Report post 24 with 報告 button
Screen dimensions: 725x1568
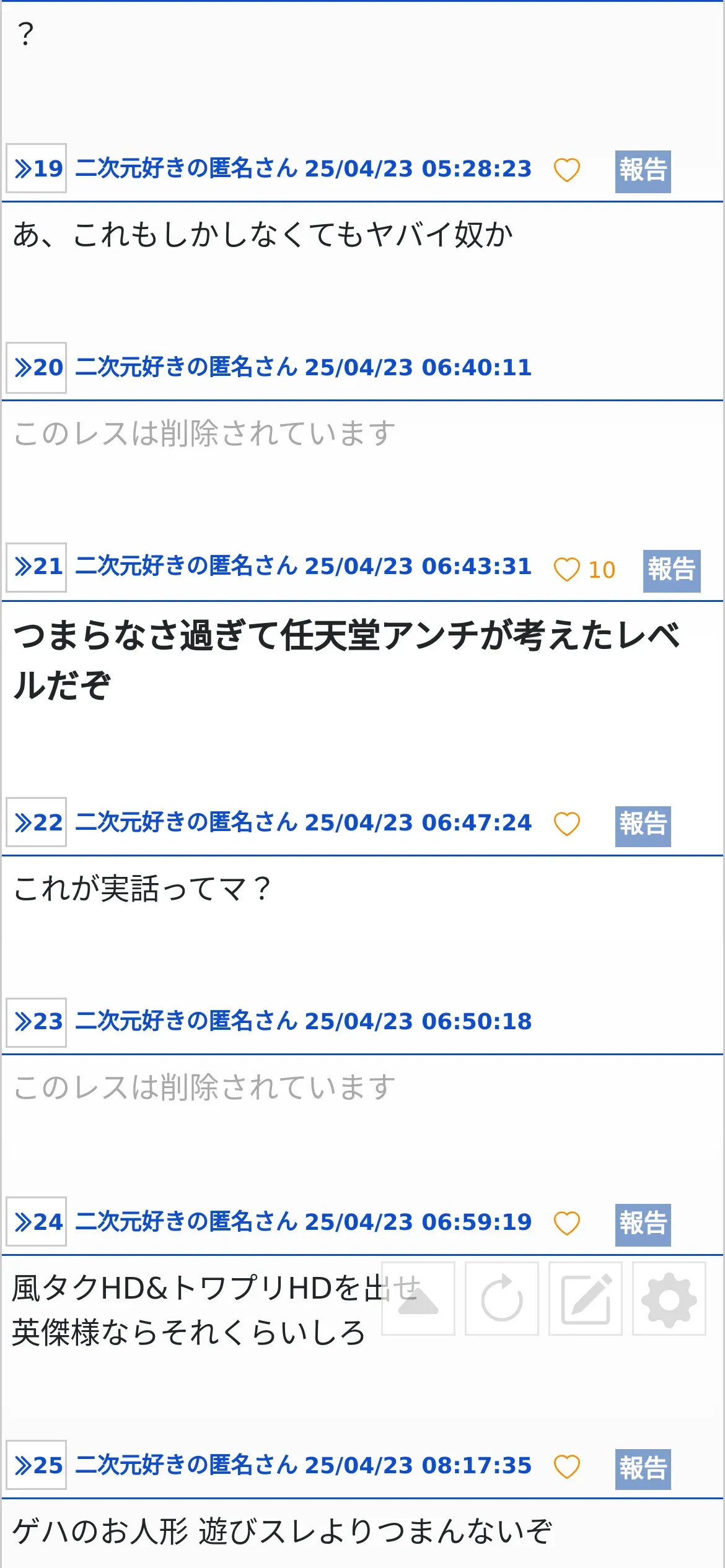click(643, 1225)
